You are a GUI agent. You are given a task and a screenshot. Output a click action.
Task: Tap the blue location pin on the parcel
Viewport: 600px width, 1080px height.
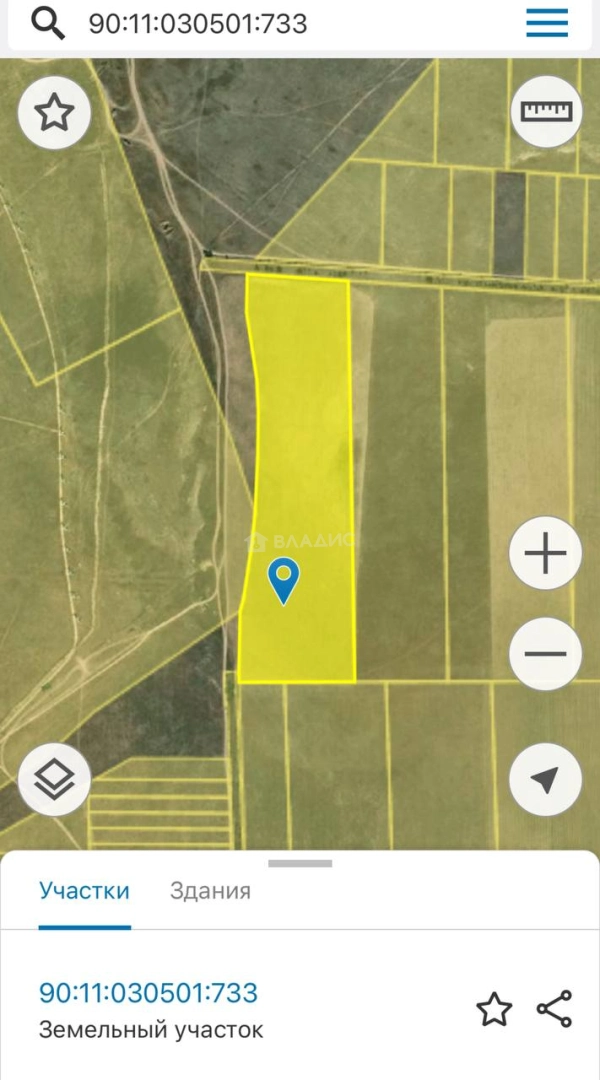point(285,580)
